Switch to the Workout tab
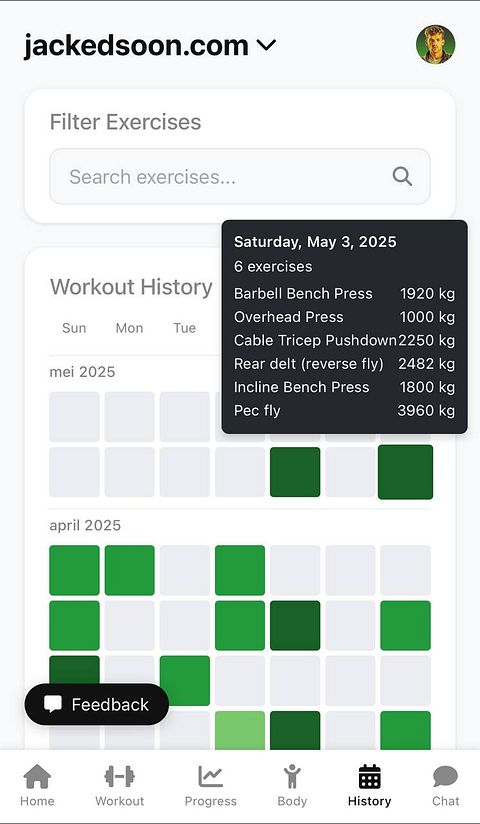The width and height of the screenshot is (480, 824). coord(119,786)
